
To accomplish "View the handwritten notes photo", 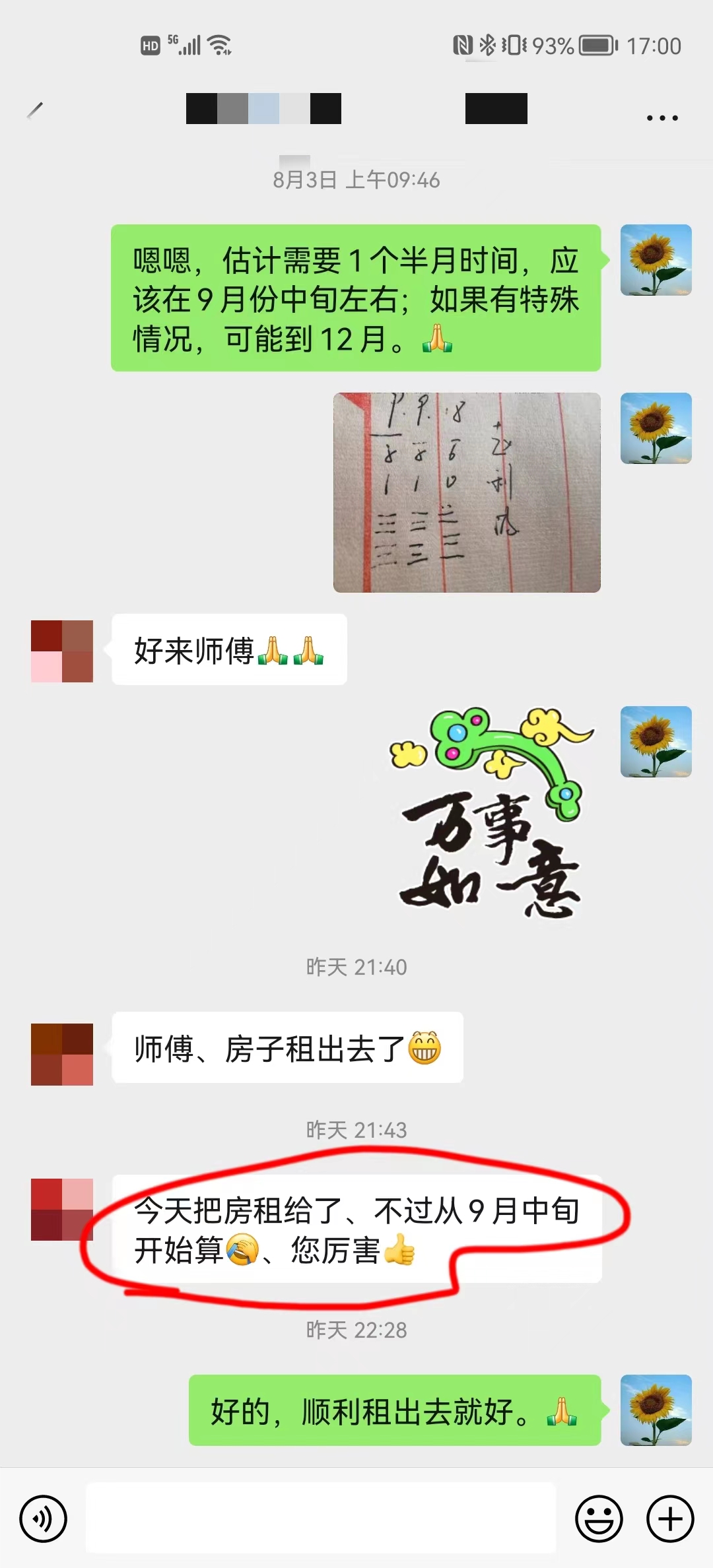I will [x=467, y=492].
